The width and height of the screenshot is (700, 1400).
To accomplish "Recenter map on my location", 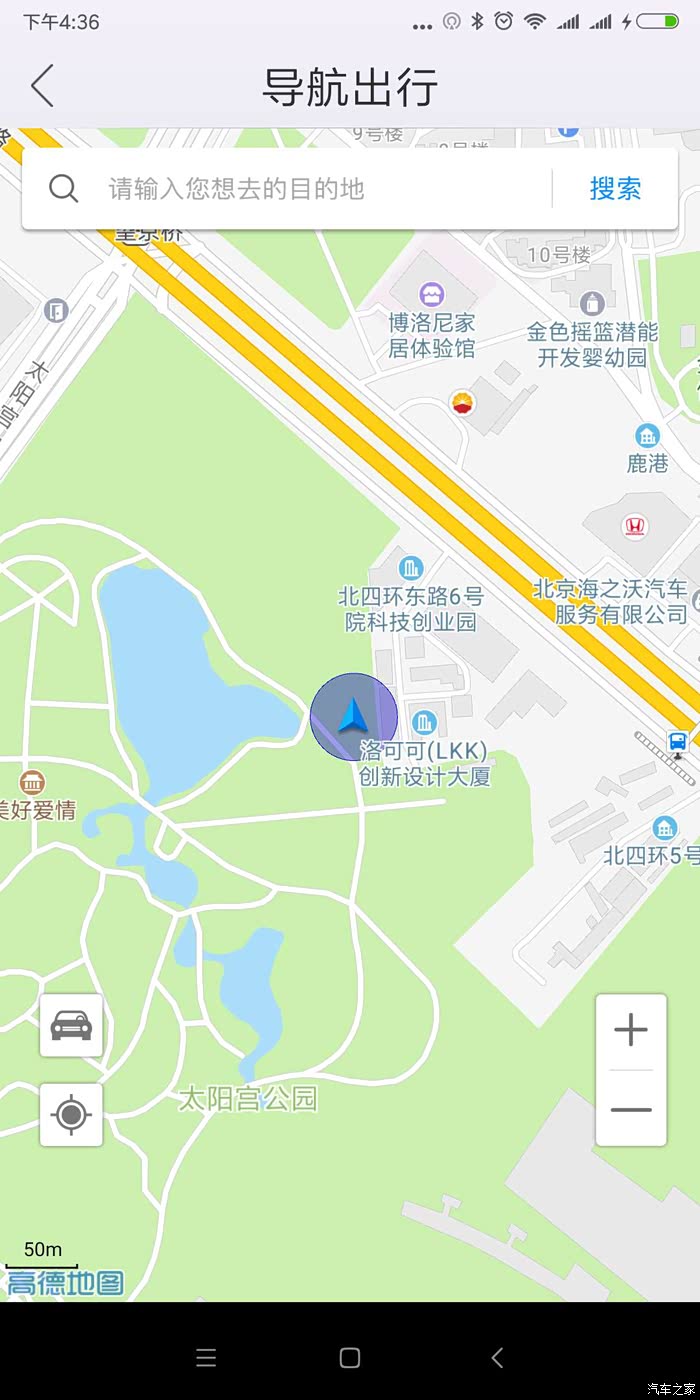I will pos(71,1114).
